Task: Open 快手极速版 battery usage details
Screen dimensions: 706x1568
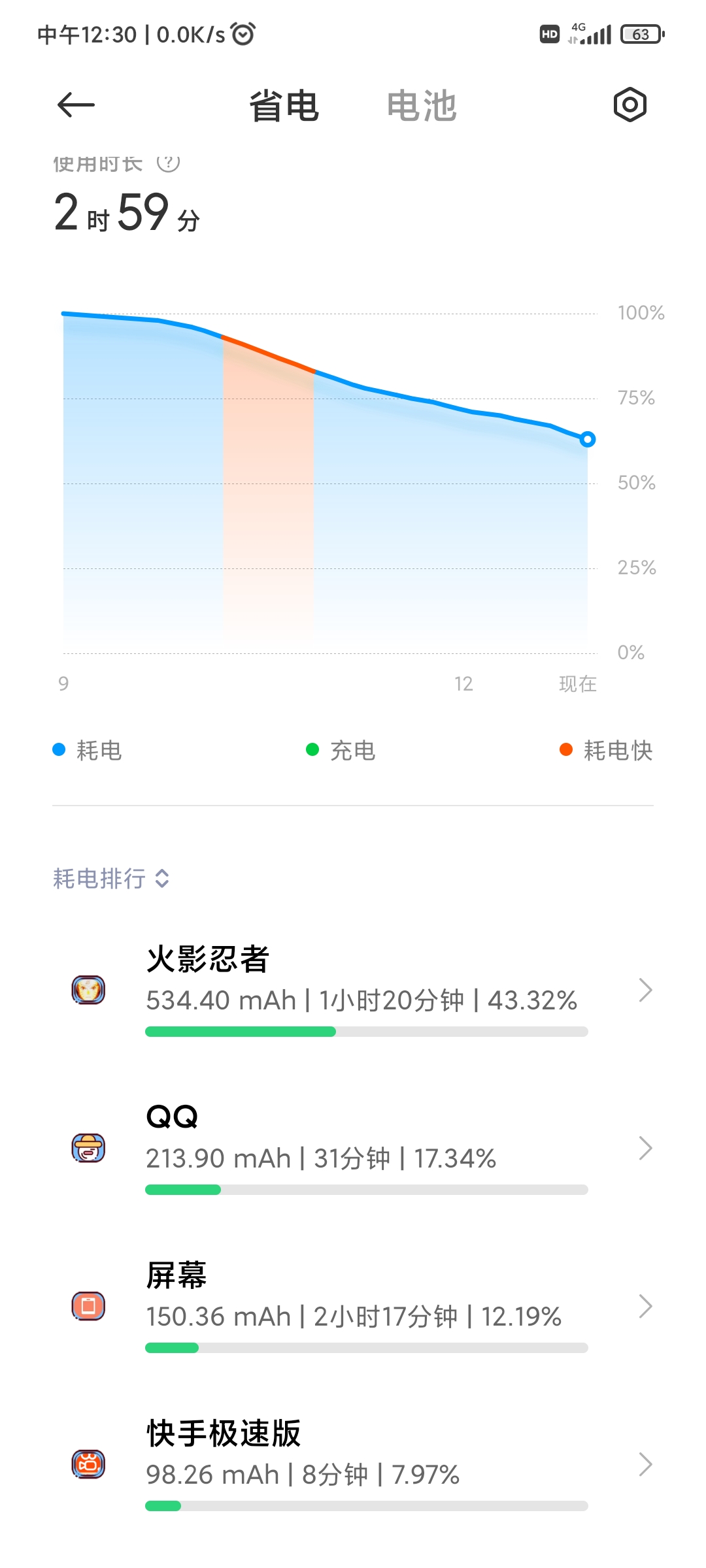Action: [x=353, y=1465]
